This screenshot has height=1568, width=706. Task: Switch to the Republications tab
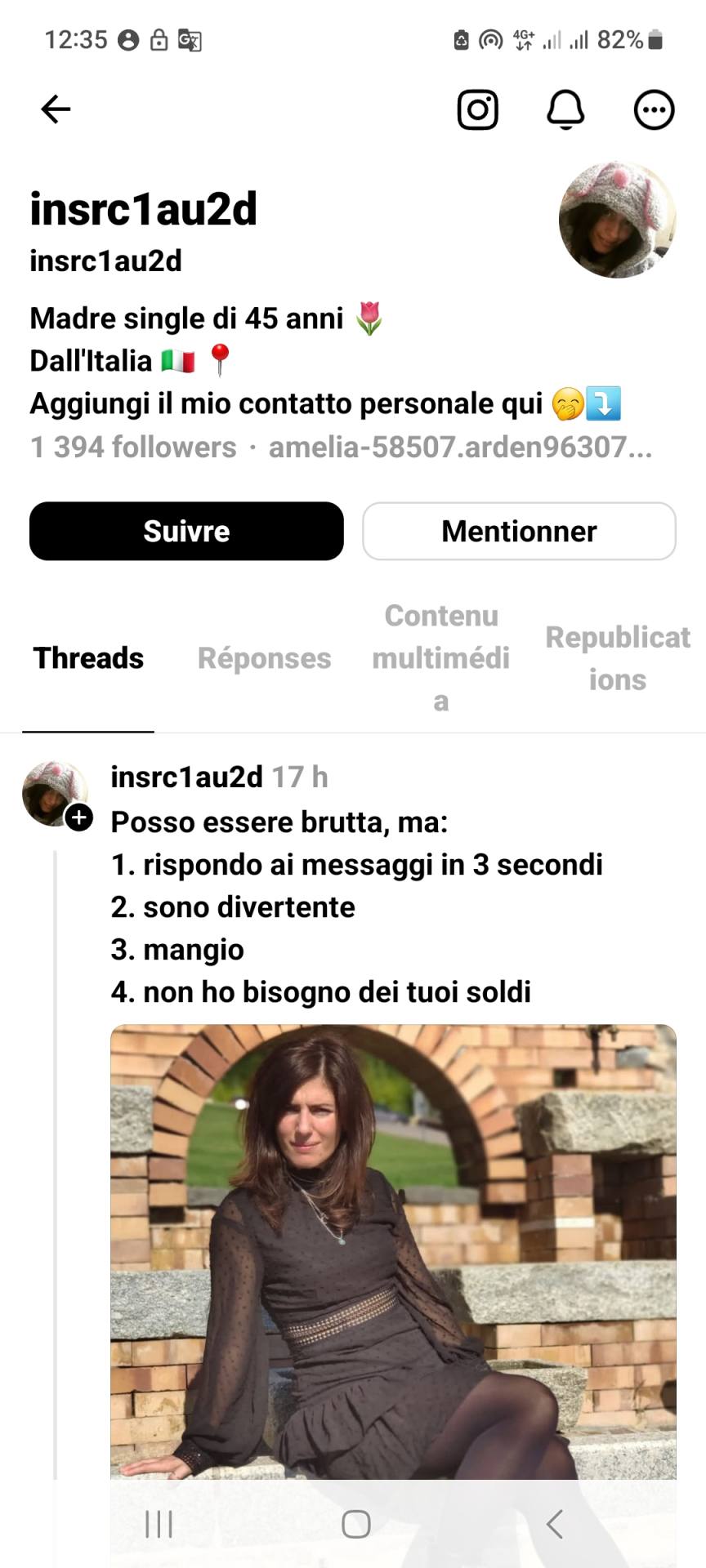coord(618,658)
